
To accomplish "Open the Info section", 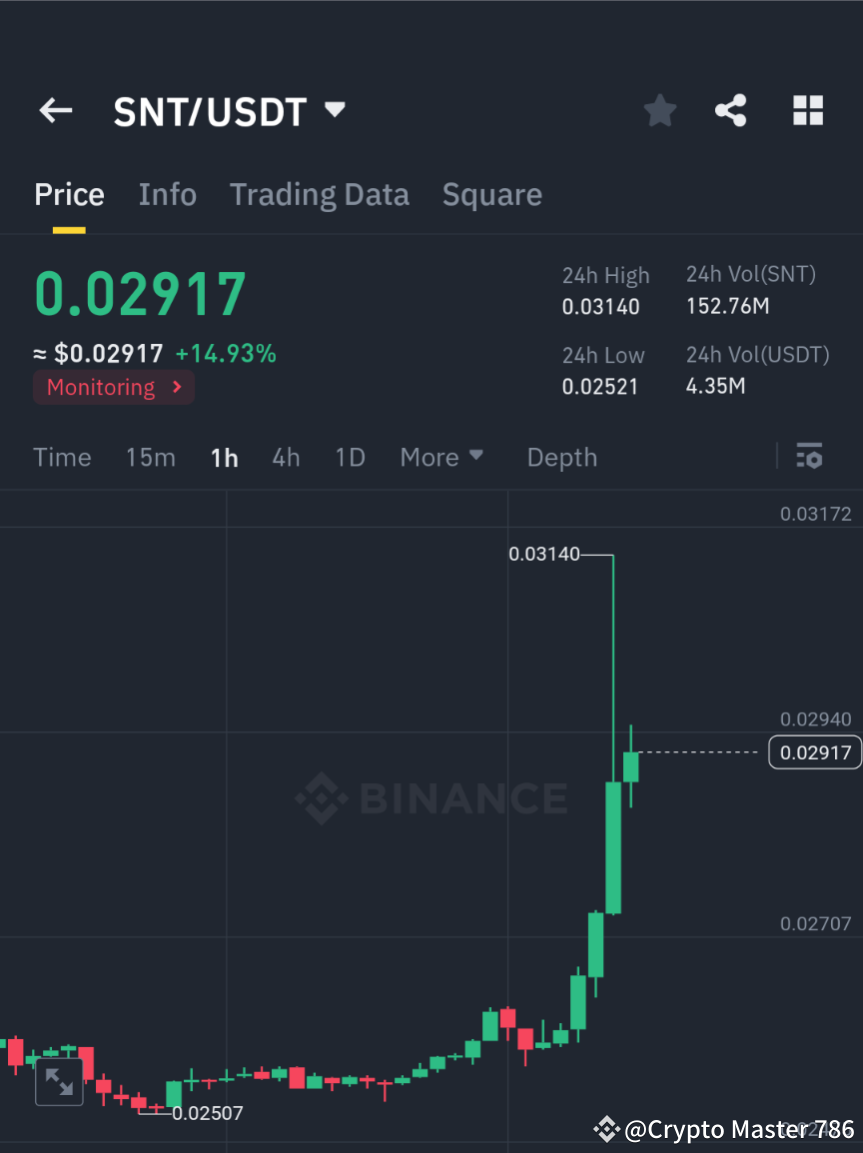I will pos(167,194).
